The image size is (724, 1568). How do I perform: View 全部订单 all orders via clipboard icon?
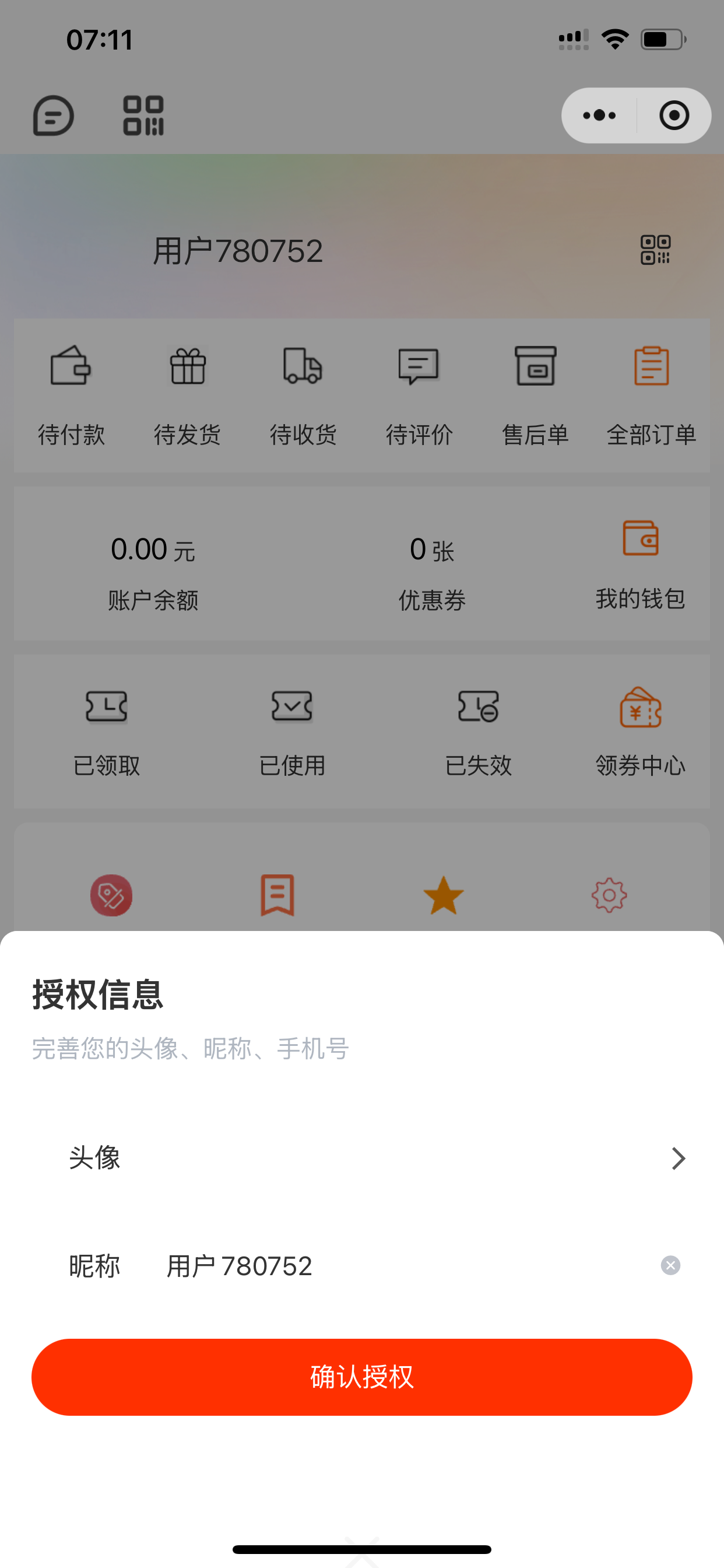652,367
